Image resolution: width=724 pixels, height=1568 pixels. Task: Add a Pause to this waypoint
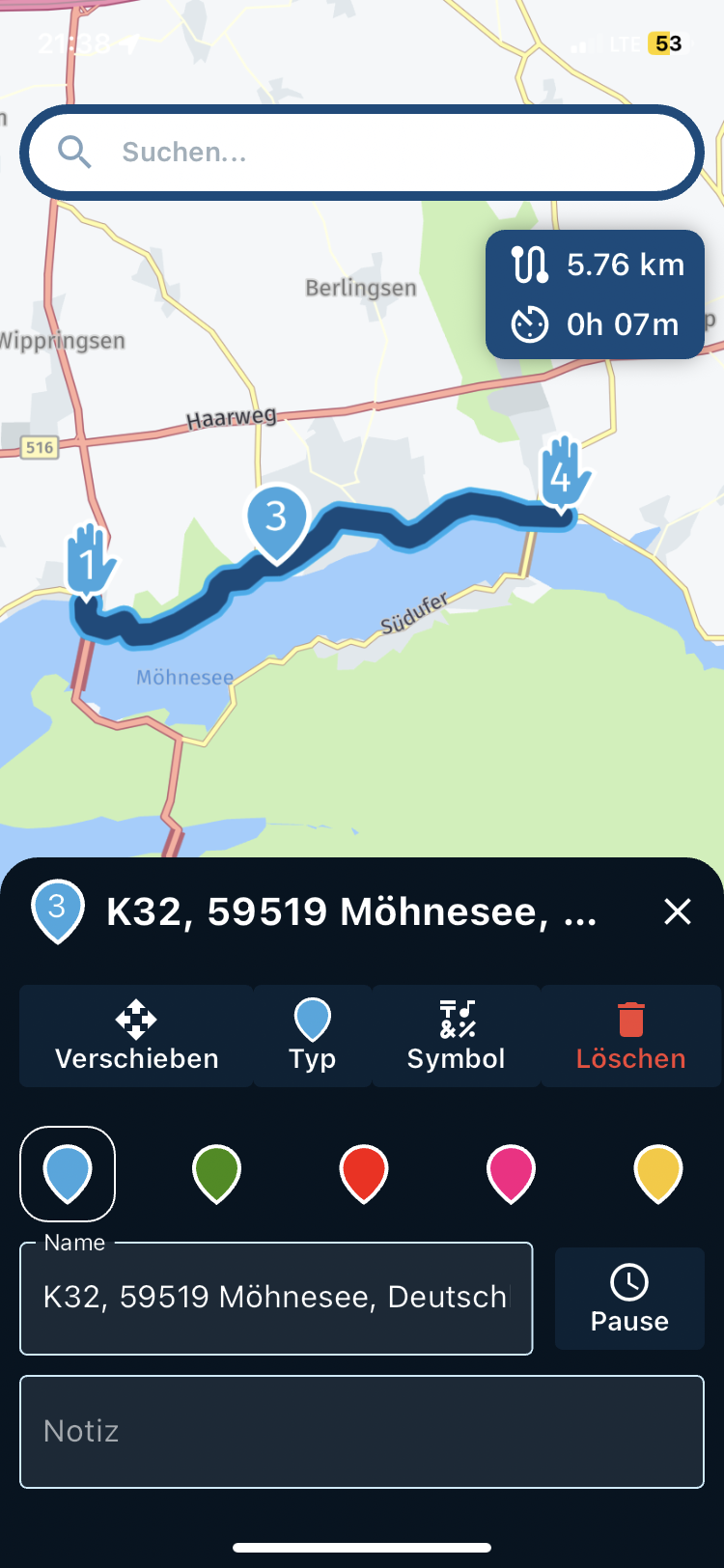point(629,1299)
